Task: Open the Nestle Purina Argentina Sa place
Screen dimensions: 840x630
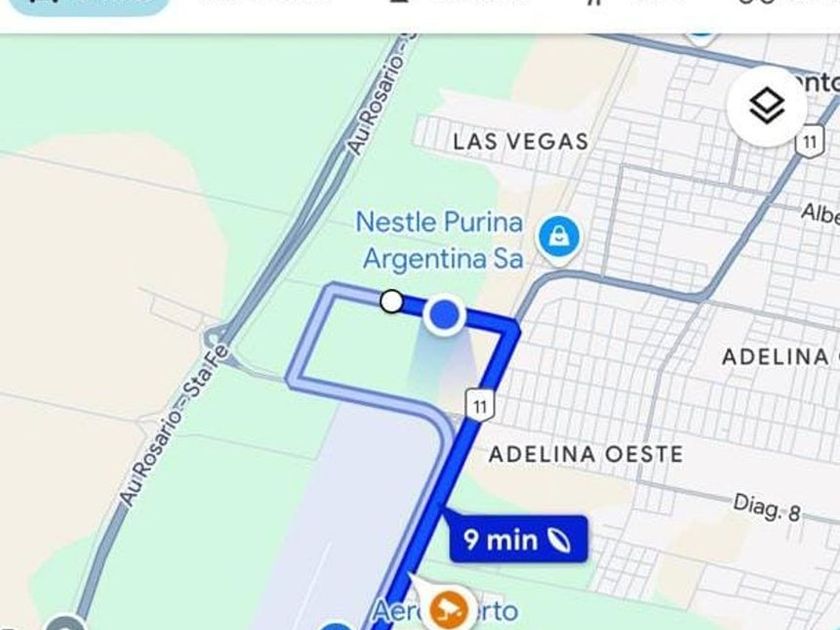Action: point(559,238)
